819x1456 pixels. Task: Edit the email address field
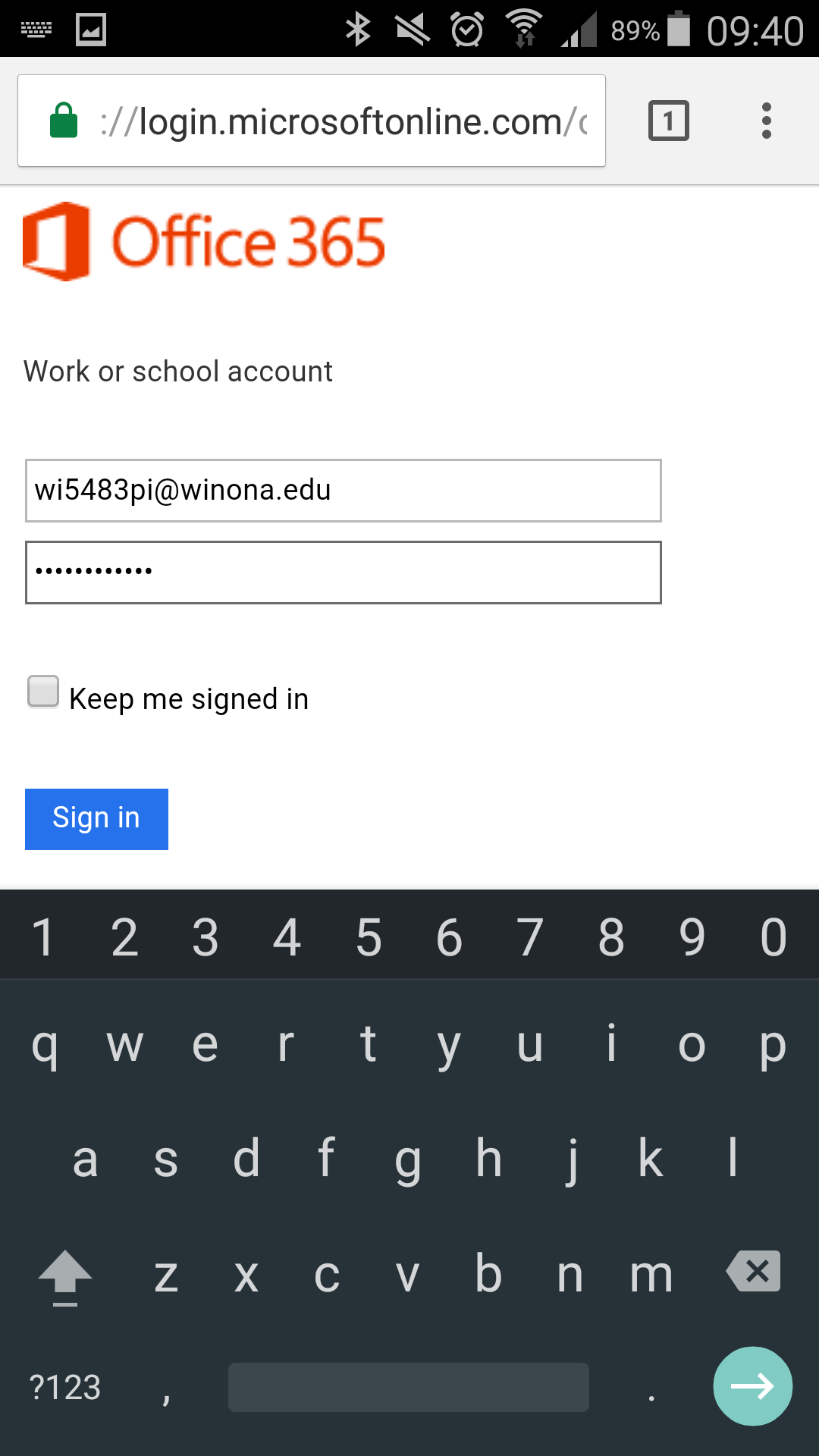(343, 491)
